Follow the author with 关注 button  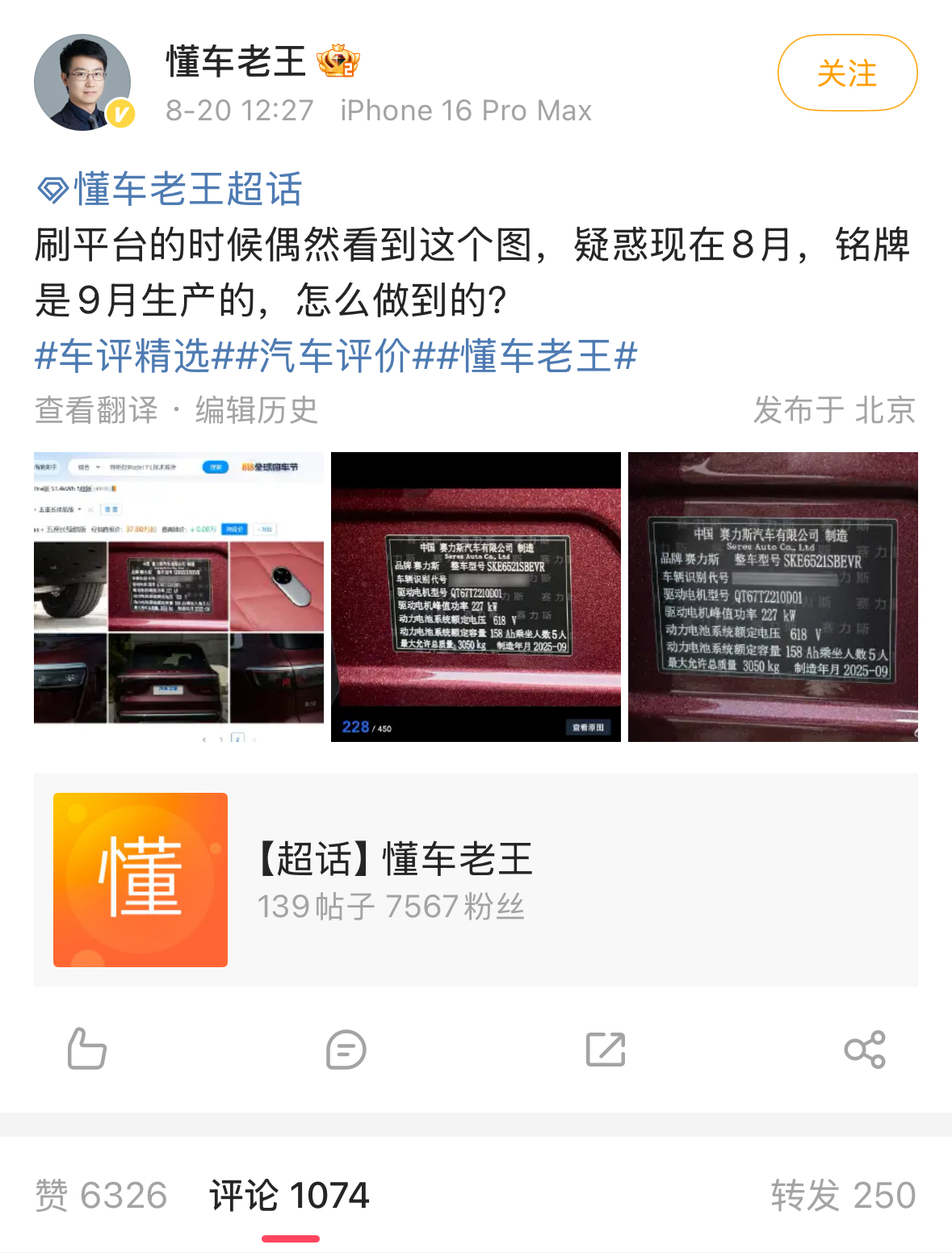click(847, 73)
